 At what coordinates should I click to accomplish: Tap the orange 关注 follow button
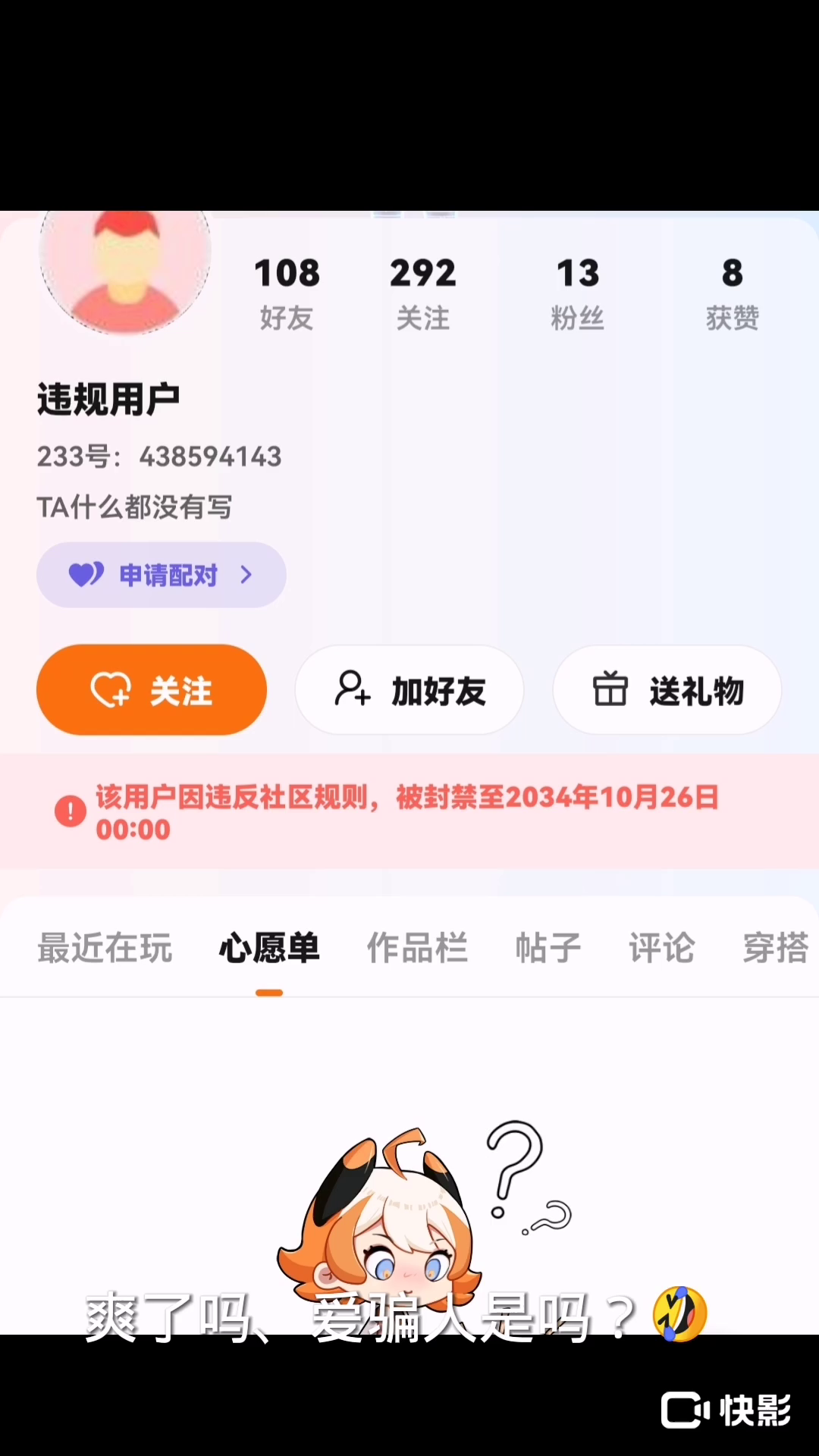(x=152, y=690)
